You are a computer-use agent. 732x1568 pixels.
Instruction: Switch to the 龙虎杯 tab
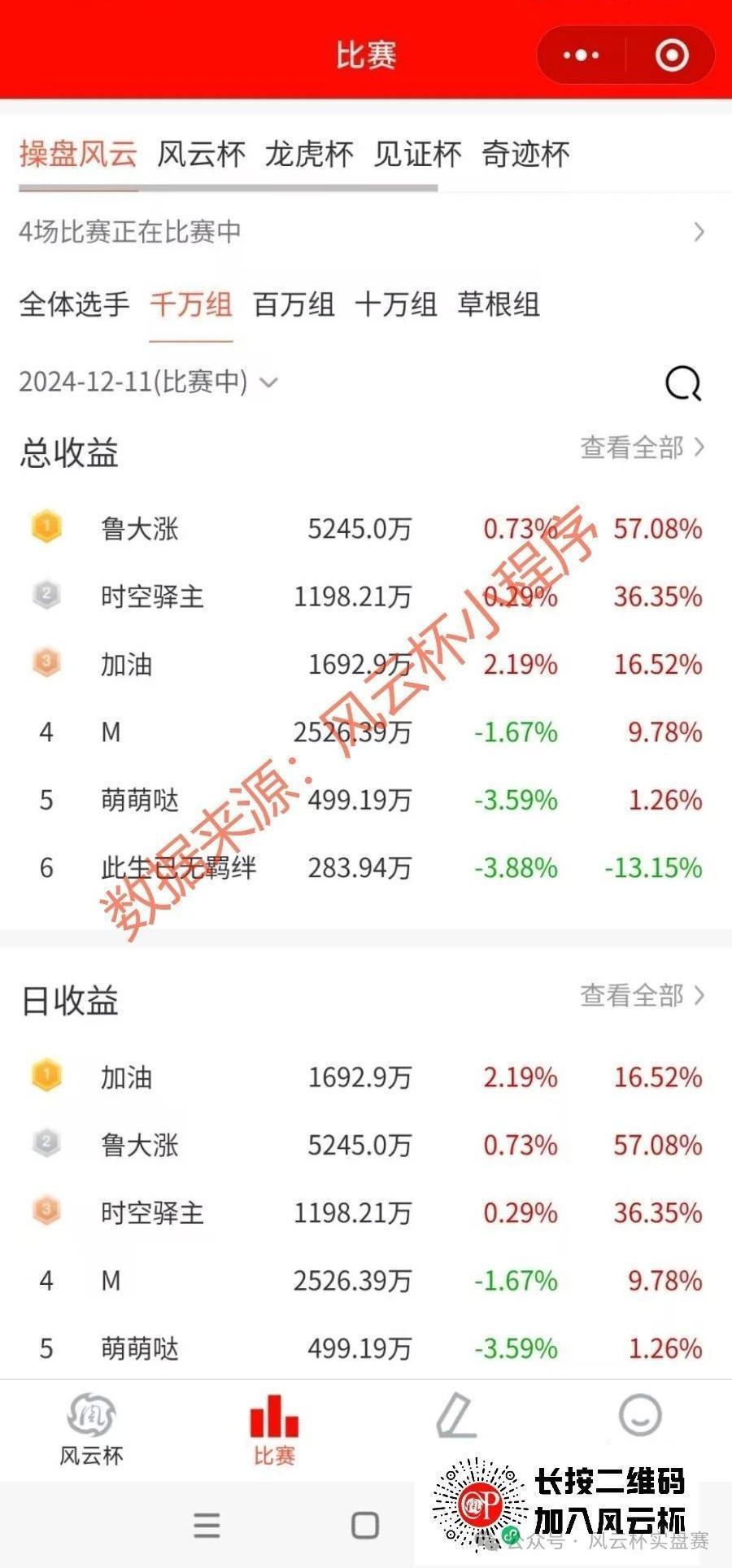click(x=309, y=154)
